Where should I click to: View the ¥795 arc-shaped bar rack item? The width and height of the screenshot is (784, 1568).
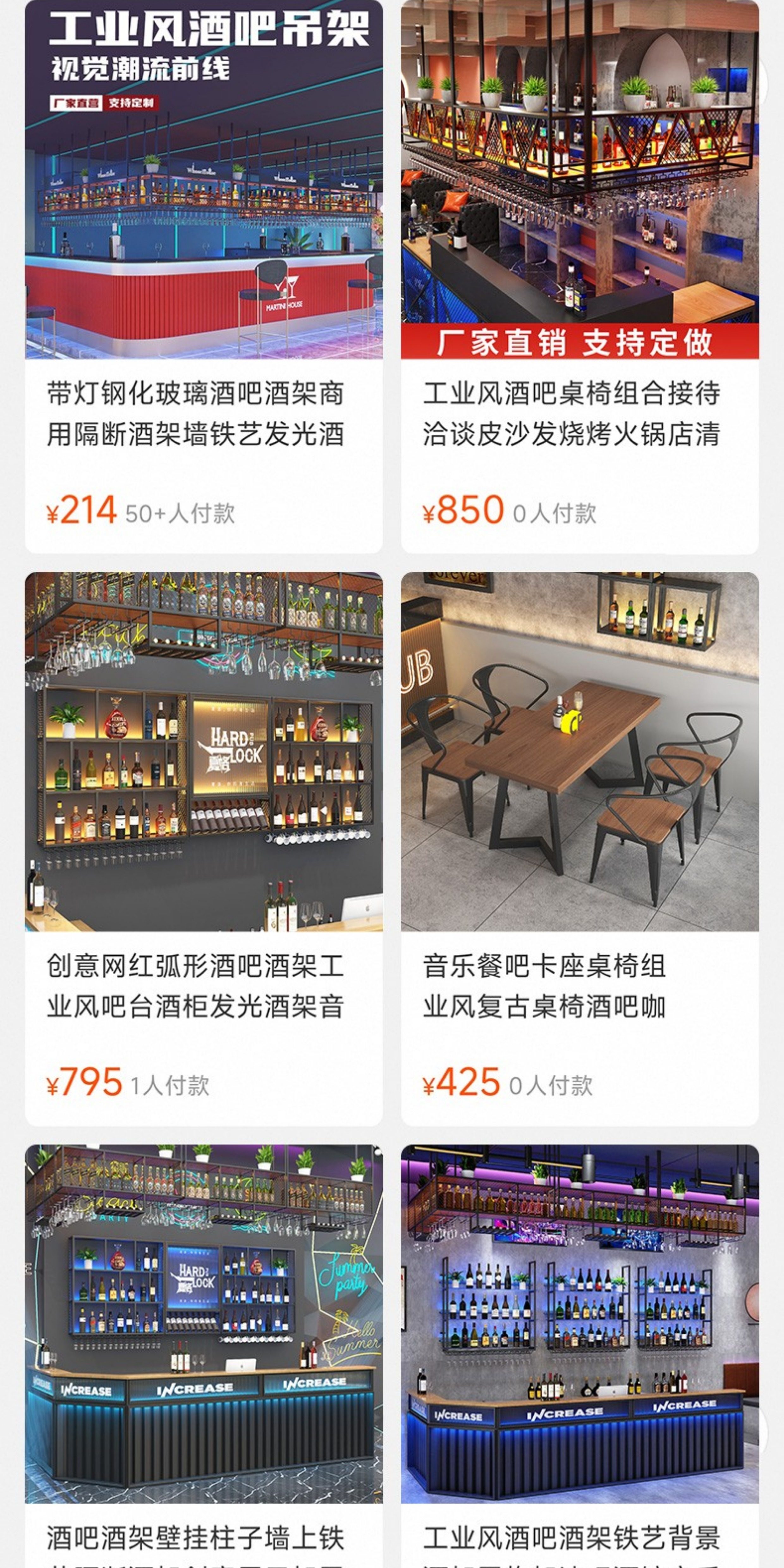(203, 848)
